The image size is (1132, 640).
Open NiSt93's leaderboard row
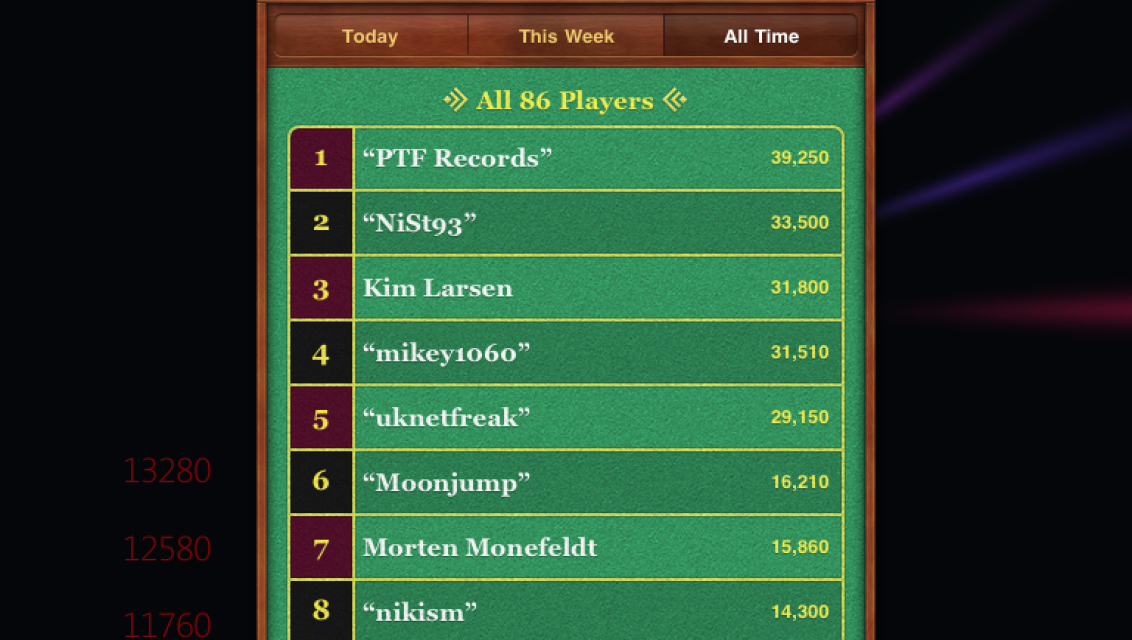(566, 223)
